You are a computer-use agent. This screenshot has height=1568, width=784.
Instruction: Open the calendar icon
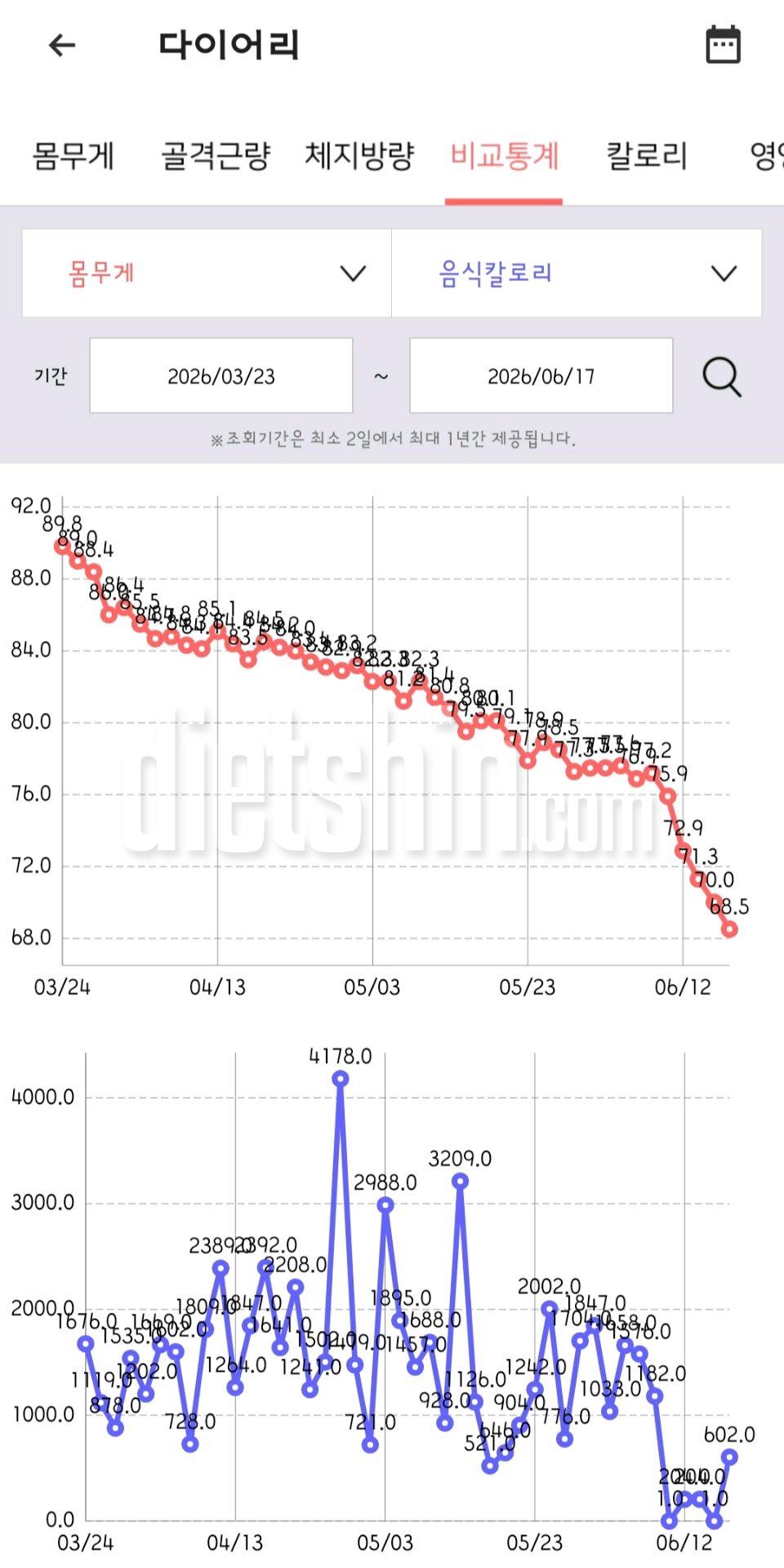[723, 44]
